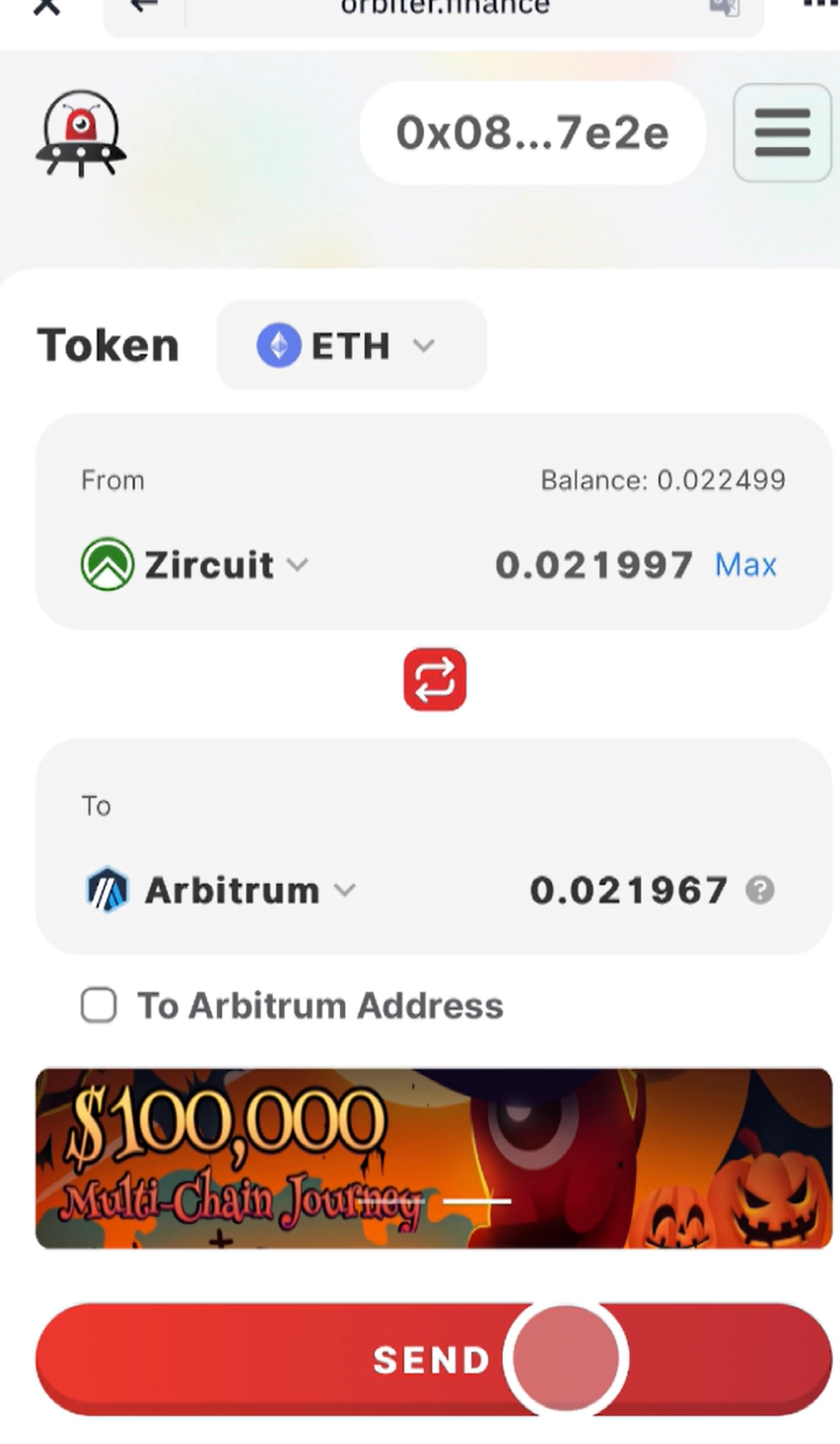
Task: Edit the 0.021997 amount field
Action: point(594,565)
